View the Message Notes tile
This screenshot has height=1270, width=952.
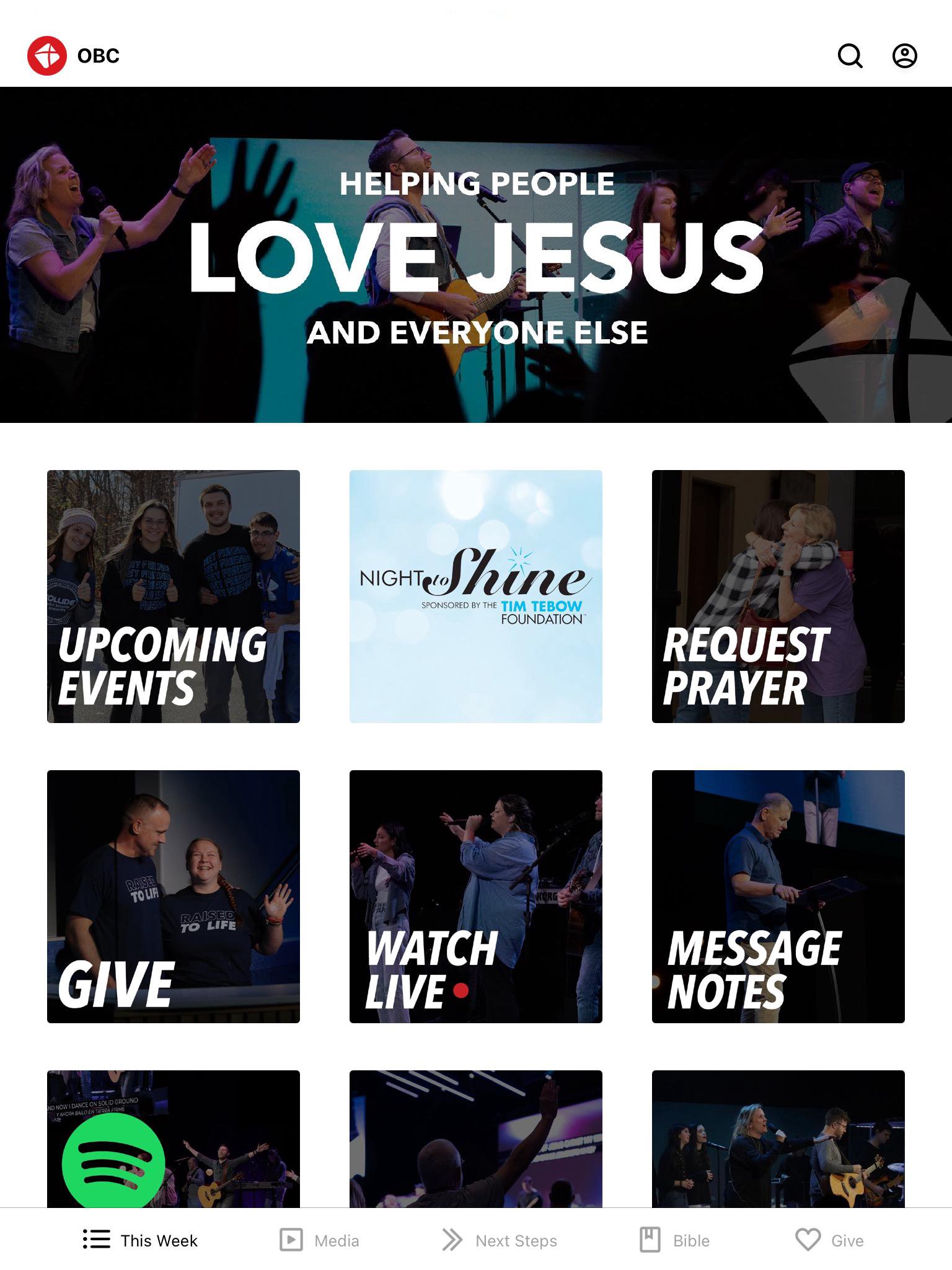[x=778, y=896]
